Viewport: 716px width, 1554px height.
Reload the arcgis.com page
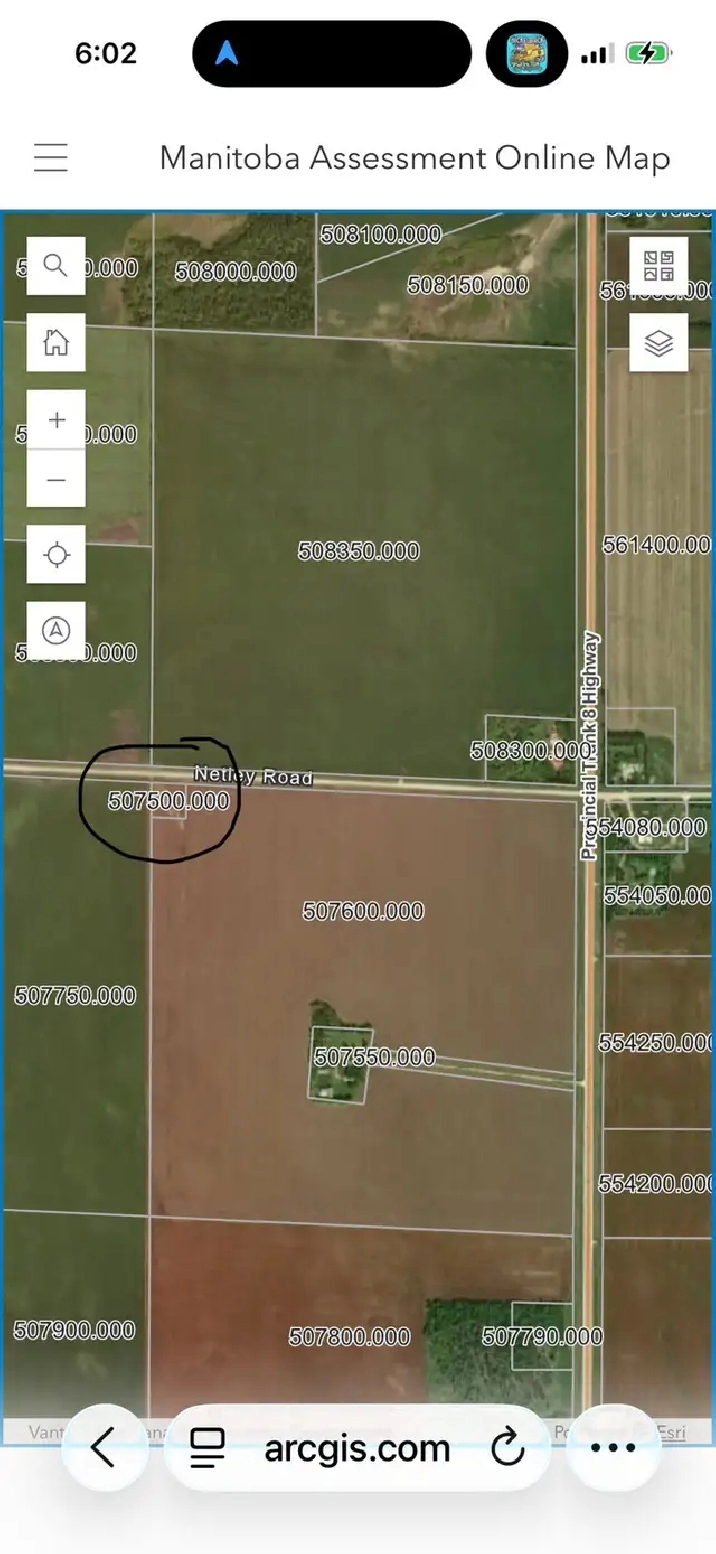click(508, 1447)
